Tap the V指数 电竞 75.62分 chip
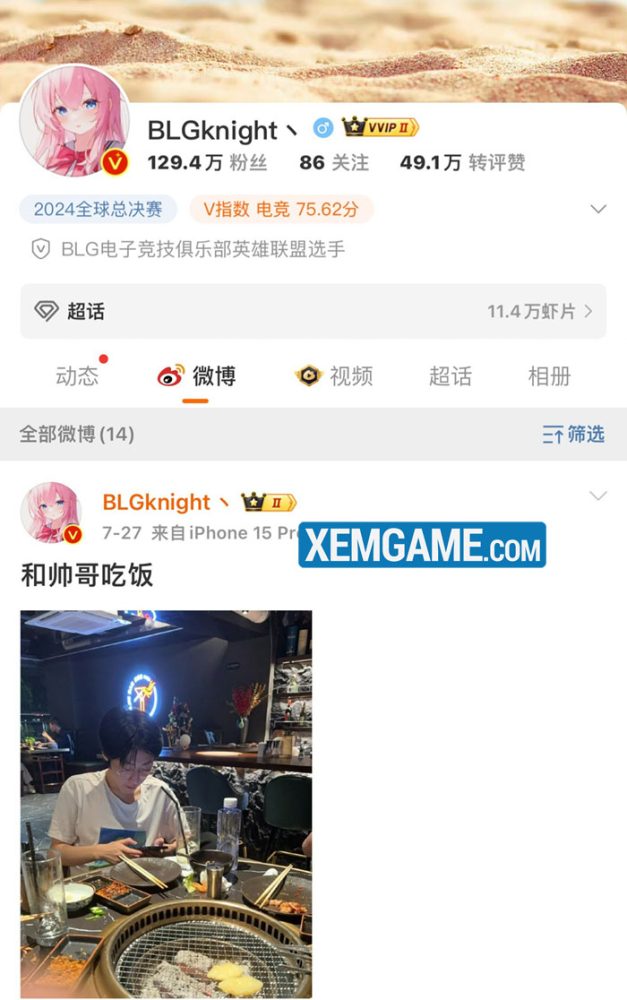 281,209
